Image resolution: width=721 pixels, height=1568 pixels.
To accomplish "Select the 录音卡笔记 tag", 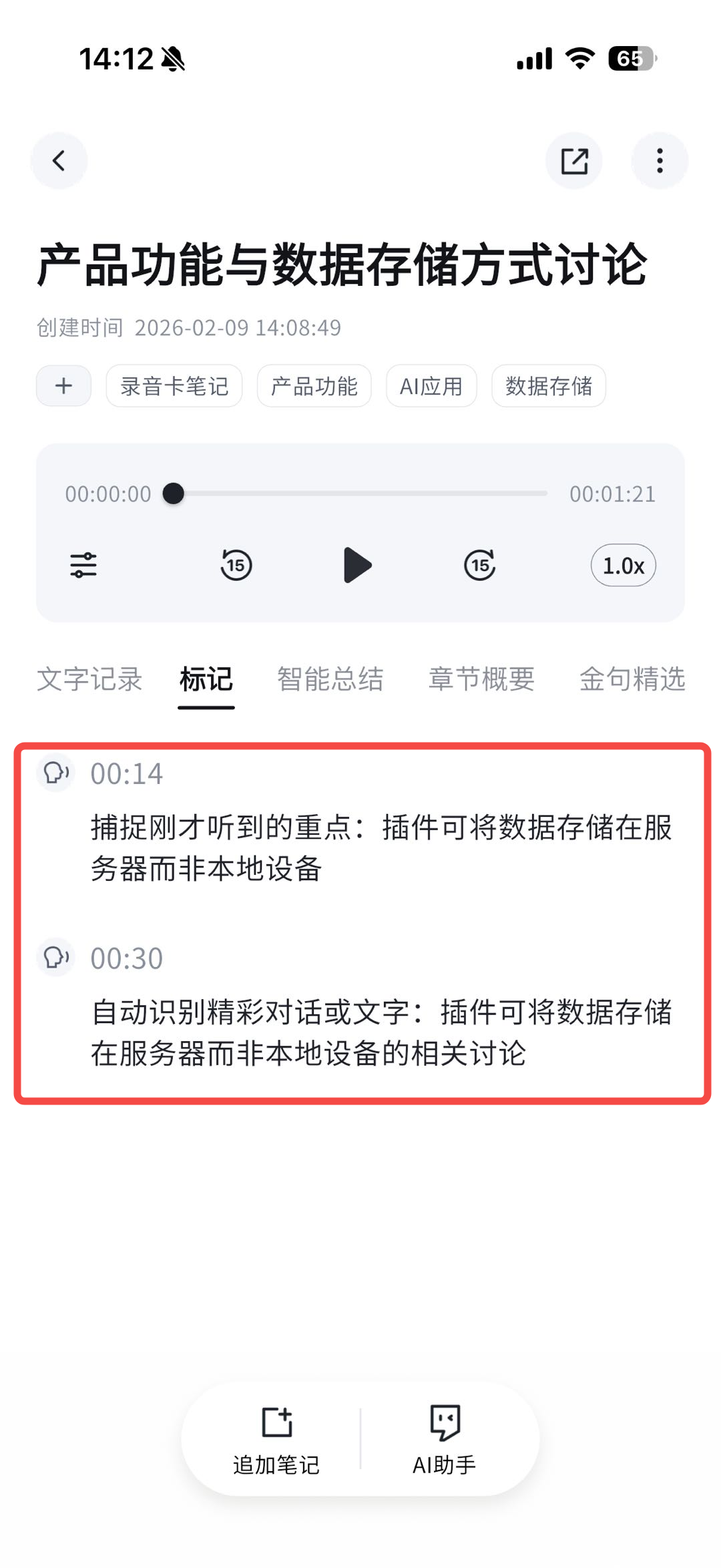I will 174,386.
